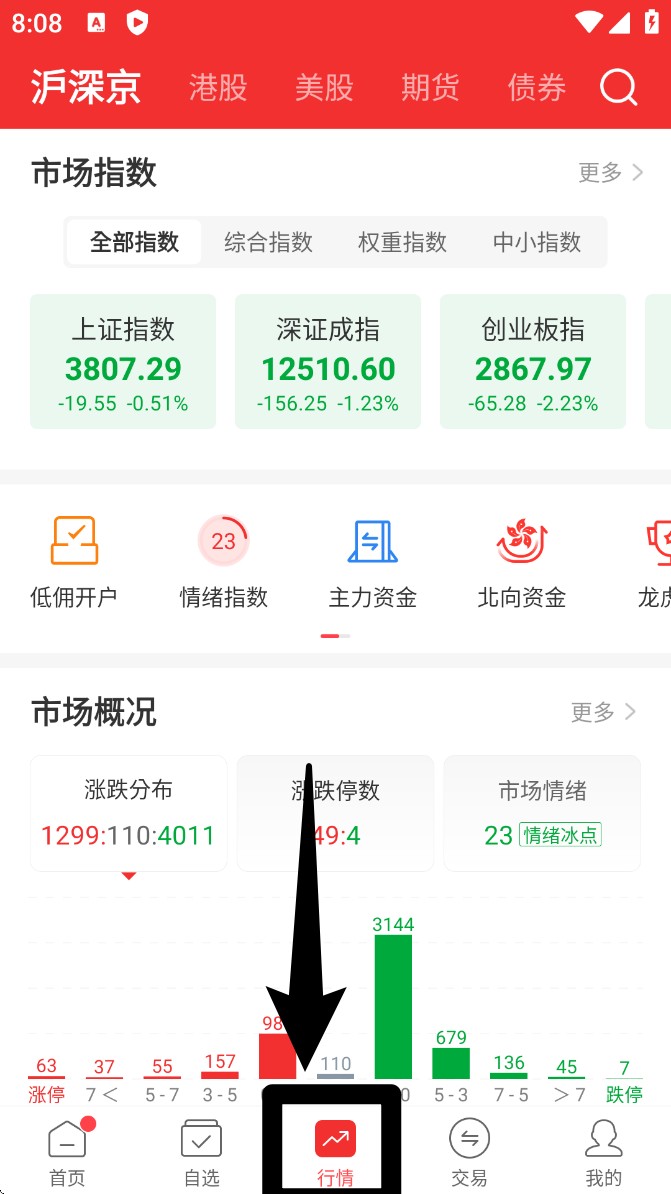Open 低佣开户 shortcut

tap(74, 562)
